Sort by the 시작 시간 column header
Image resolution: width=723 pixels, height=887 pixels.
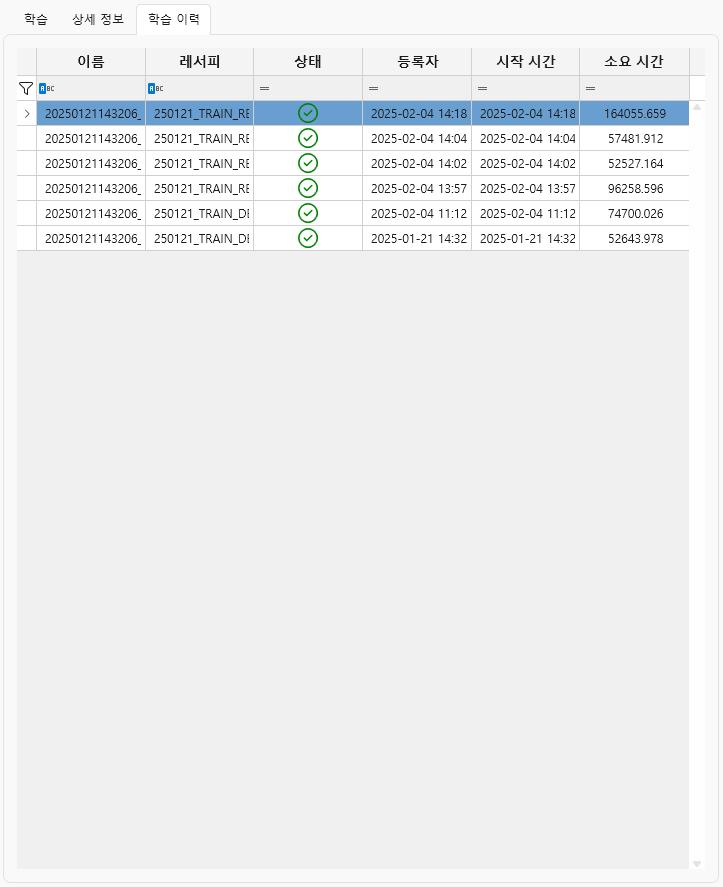525,62
